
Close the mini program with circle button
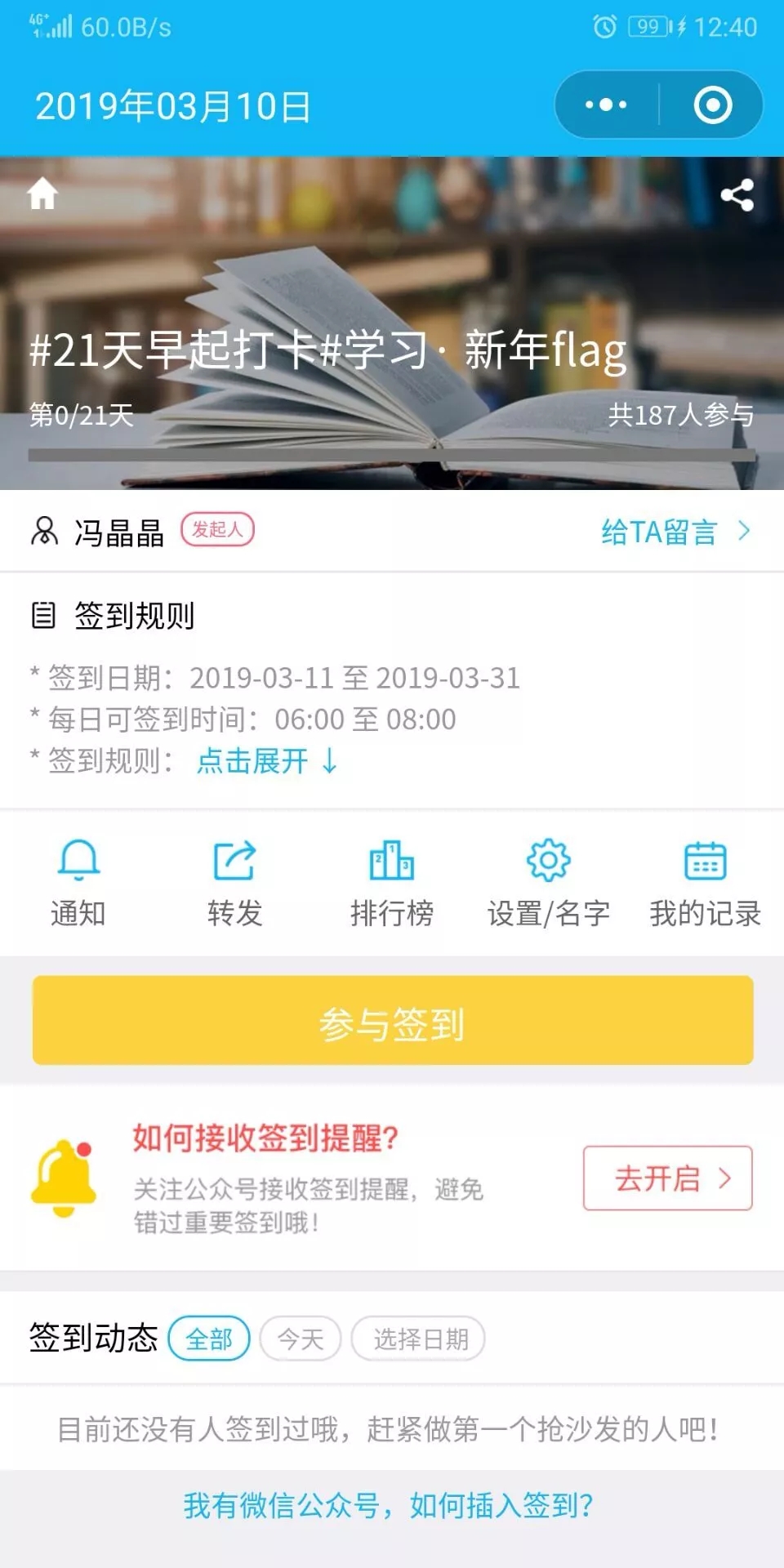tap(712, 105)
